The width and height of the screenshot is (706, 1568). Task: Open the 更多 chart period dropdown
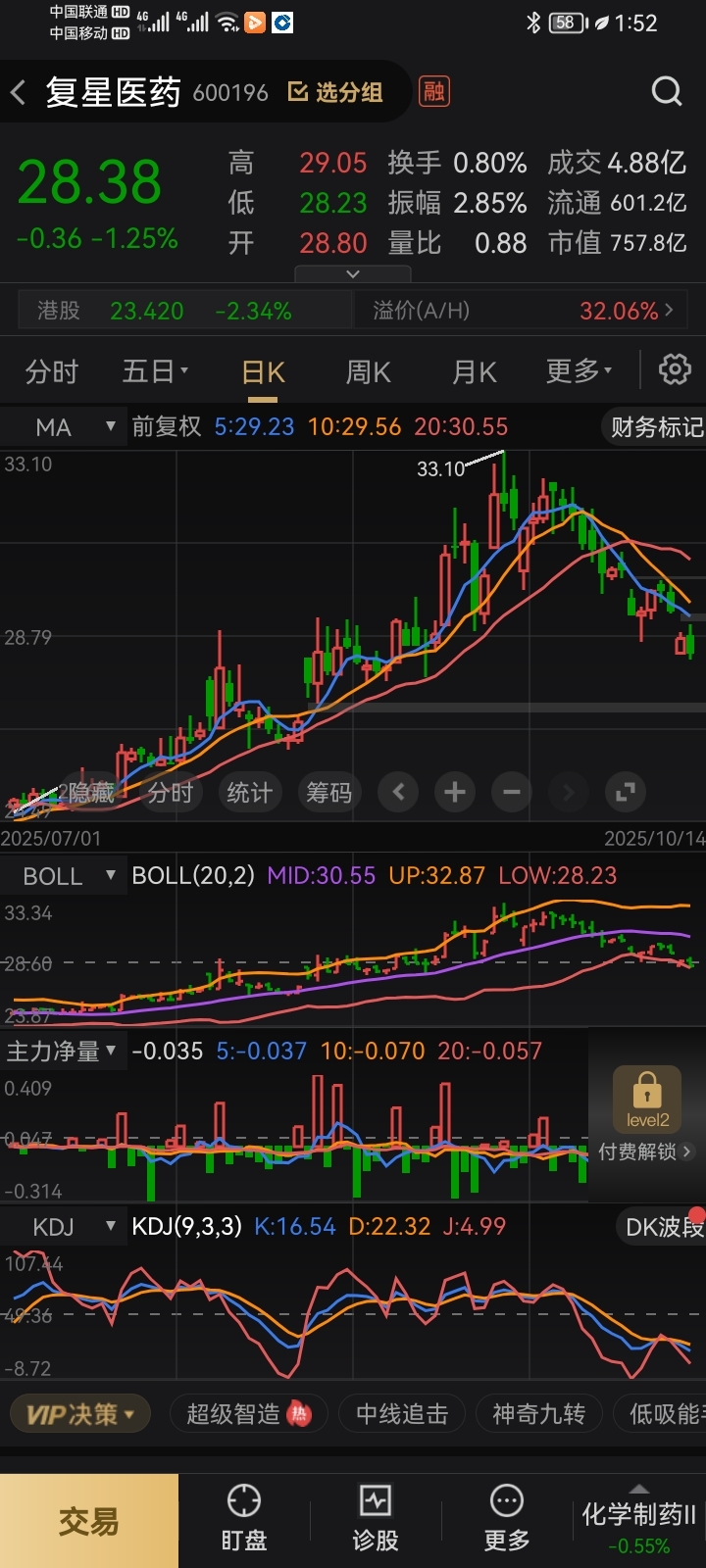[x=579, y=371]
